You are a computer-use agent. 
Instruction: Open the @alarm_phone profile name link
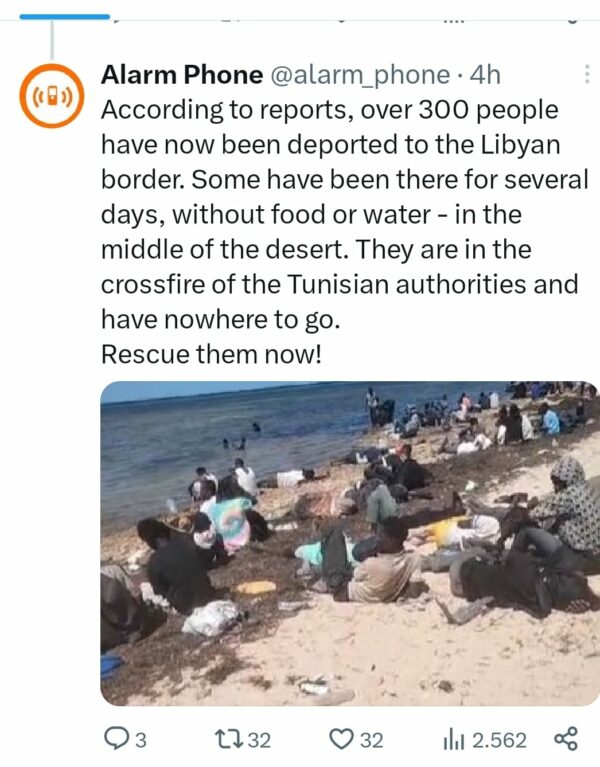183,74
